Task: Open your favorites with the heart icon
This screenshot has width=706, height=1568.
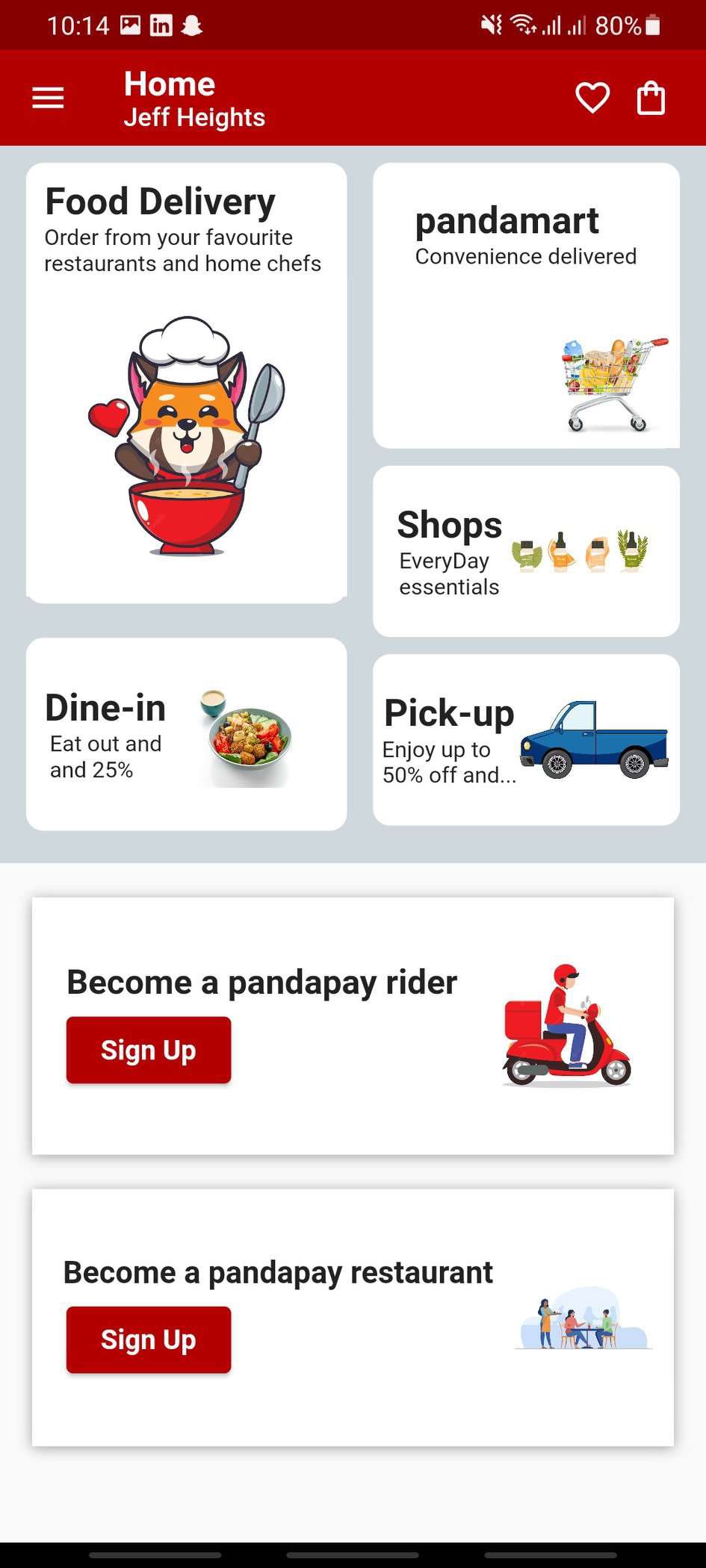Action: click(x=592, y=97)
